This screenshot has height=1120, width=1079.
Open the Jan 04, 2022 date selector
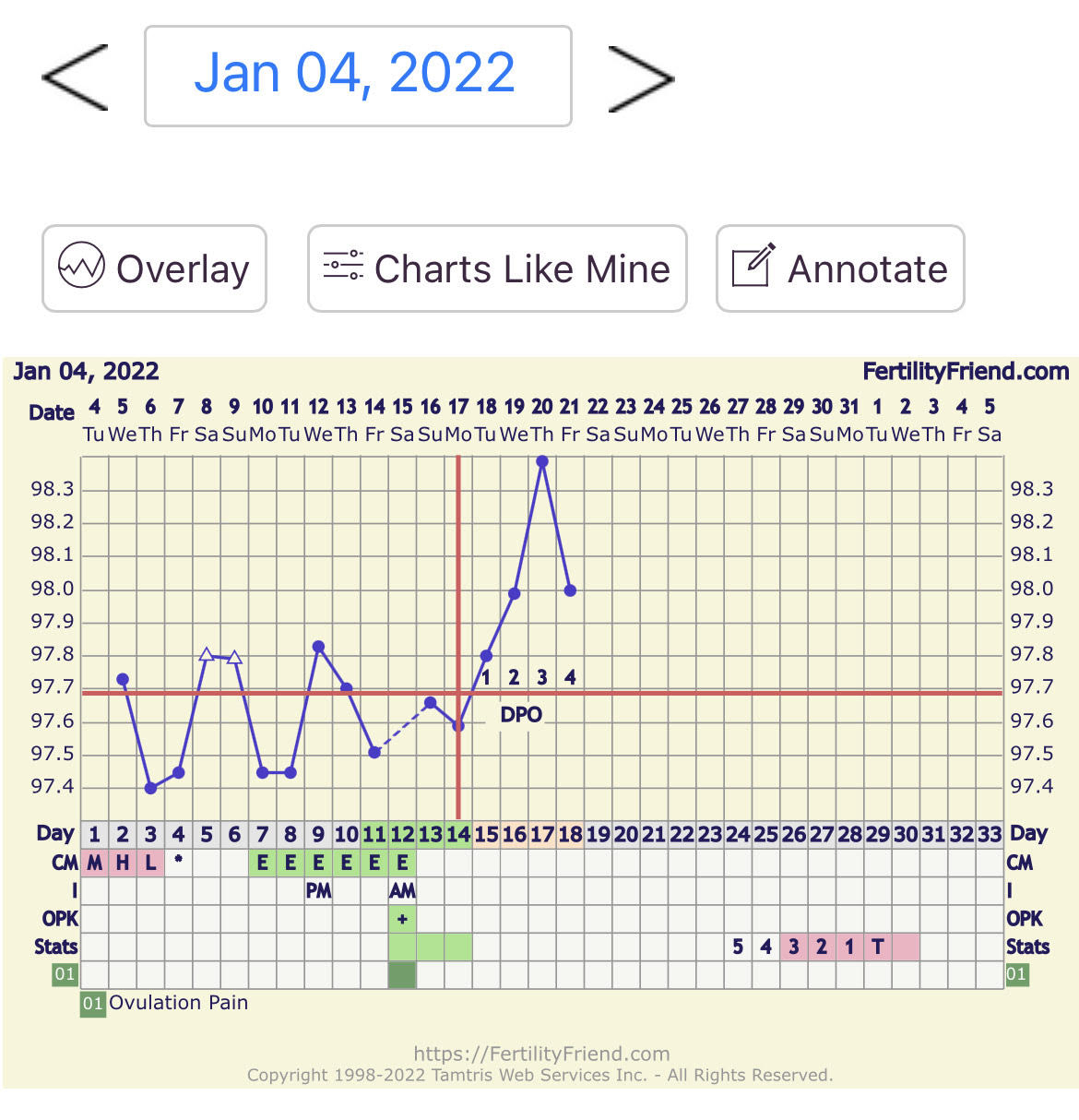tap(358, 76)
